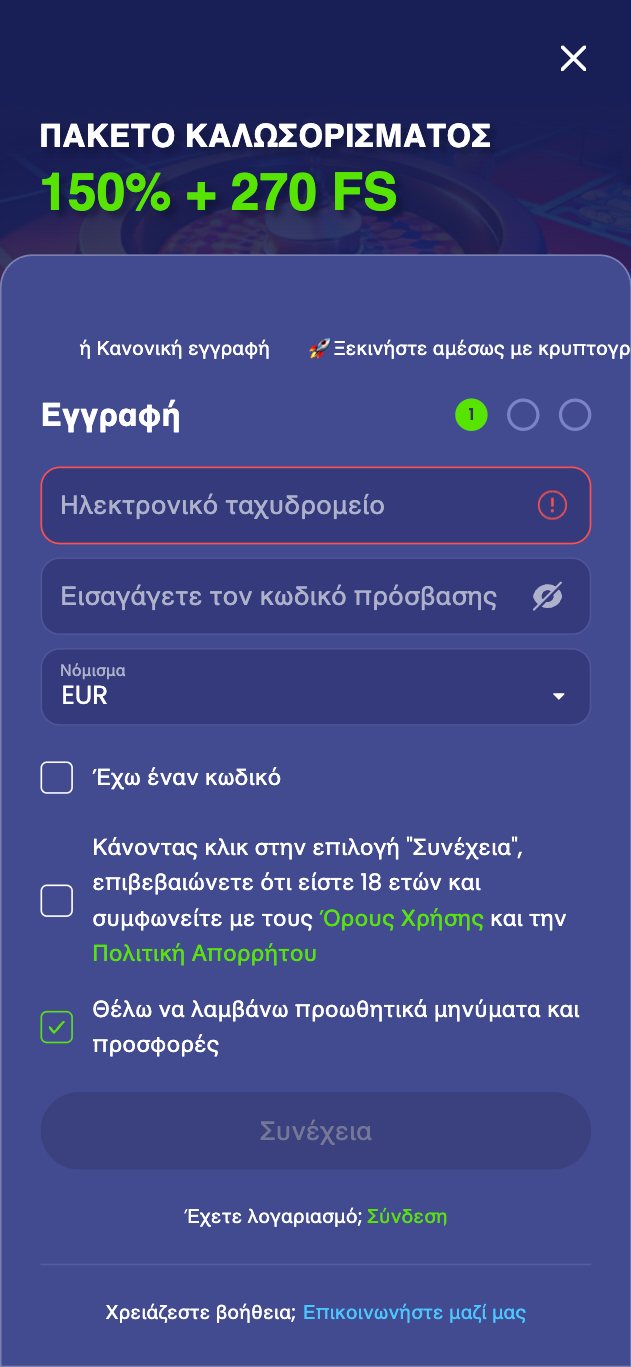Check the Έχω έναν κωδικό box

(57, 777)
